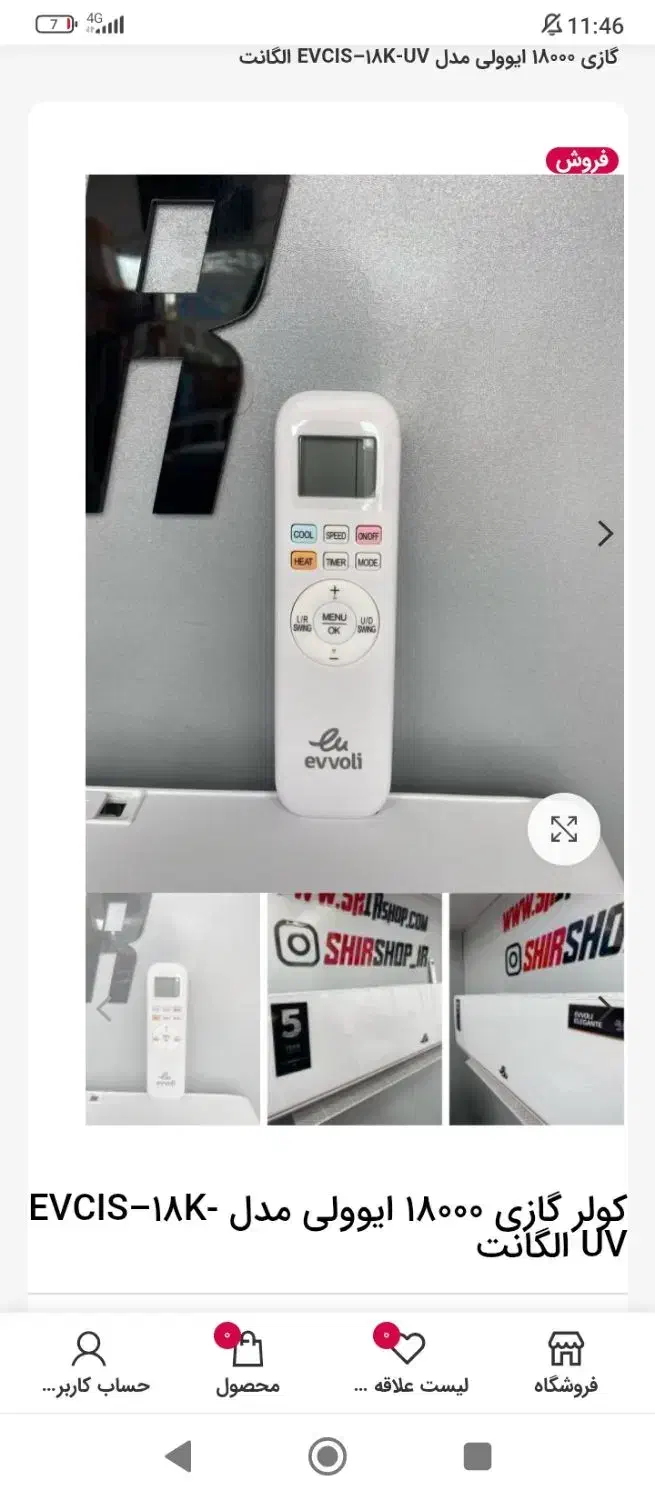Show the next product image
The height and width of the screenshot is (1500, 655).
click(x=605, y=534)
